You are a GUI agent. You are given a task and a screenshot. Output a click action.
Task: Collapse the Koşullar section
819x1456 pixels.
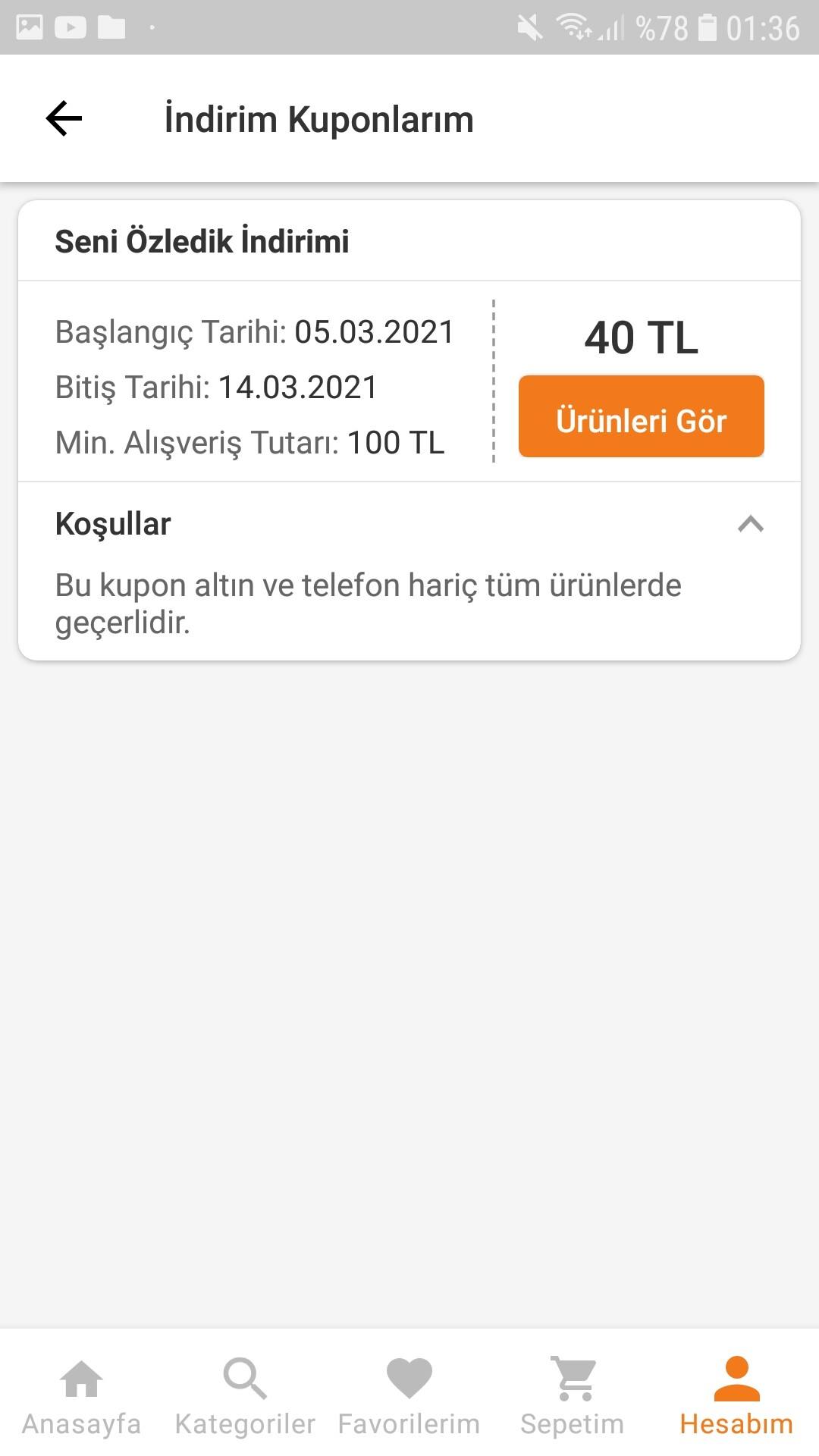[x=750, y=524]
